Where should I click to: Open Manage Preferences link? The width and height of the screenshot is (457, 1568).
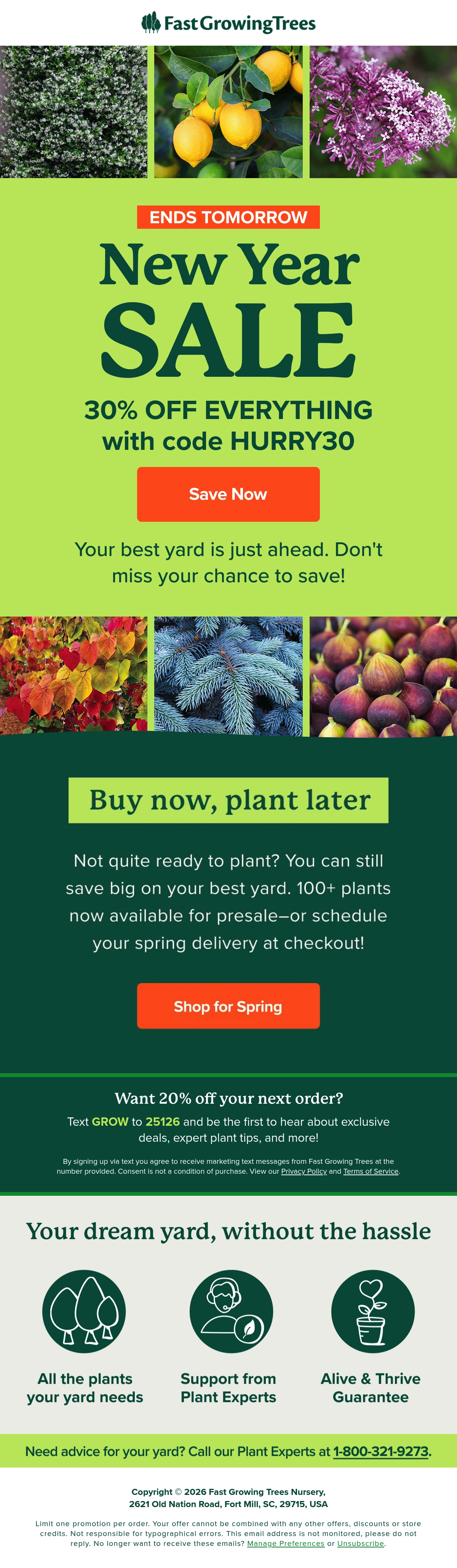(285, 1543)
